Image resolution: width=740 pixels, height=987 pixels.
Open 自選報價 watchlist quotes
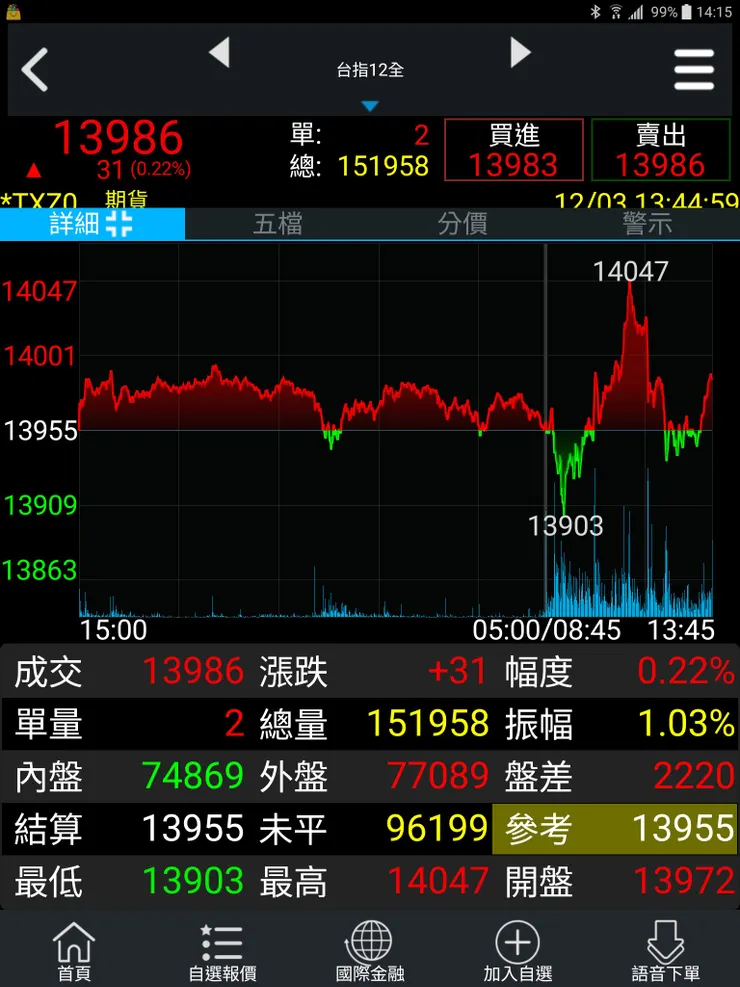point(222,951)
